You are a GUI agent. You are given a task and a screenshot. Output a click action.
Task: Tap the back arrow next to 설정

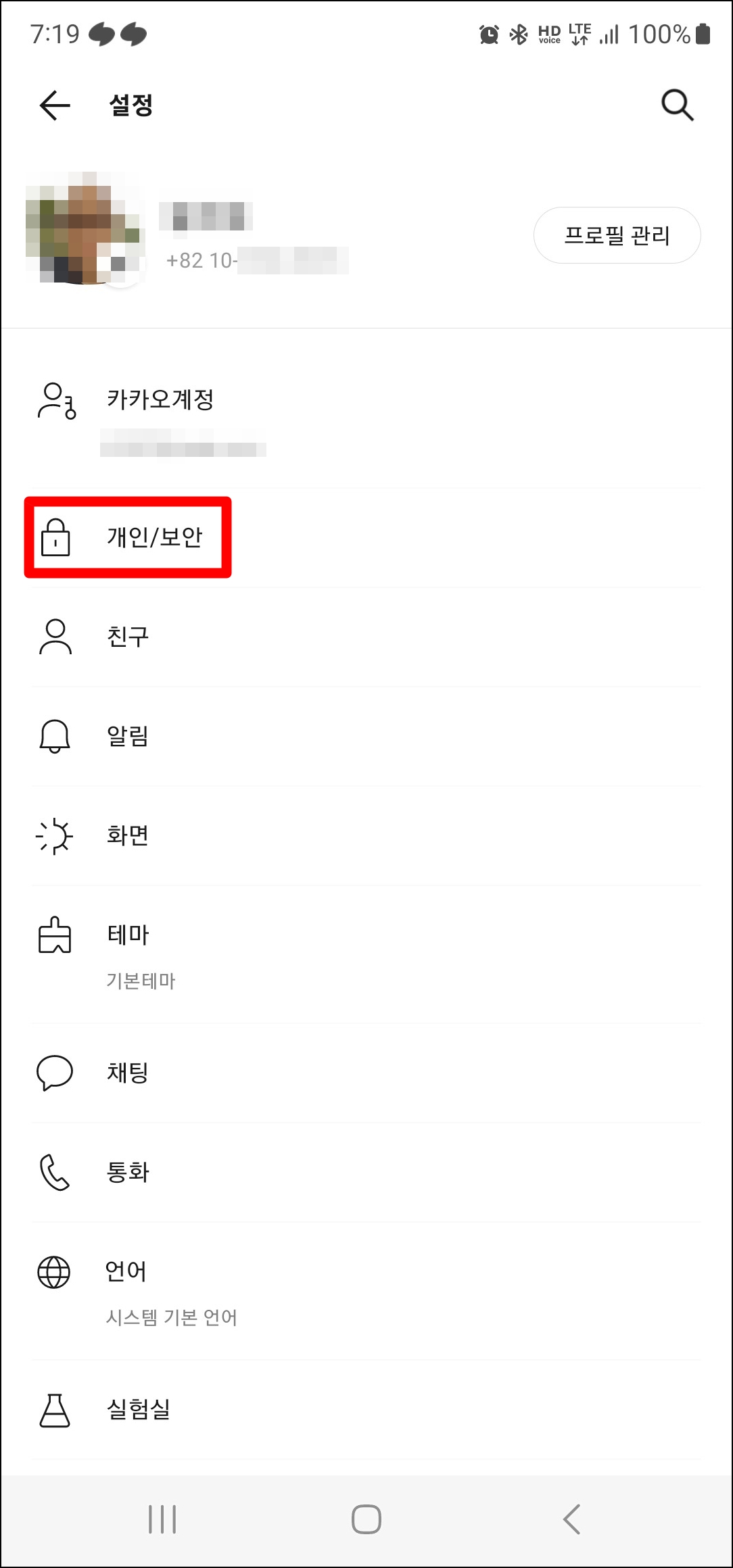pyautogui.click(x=54, y=105)
